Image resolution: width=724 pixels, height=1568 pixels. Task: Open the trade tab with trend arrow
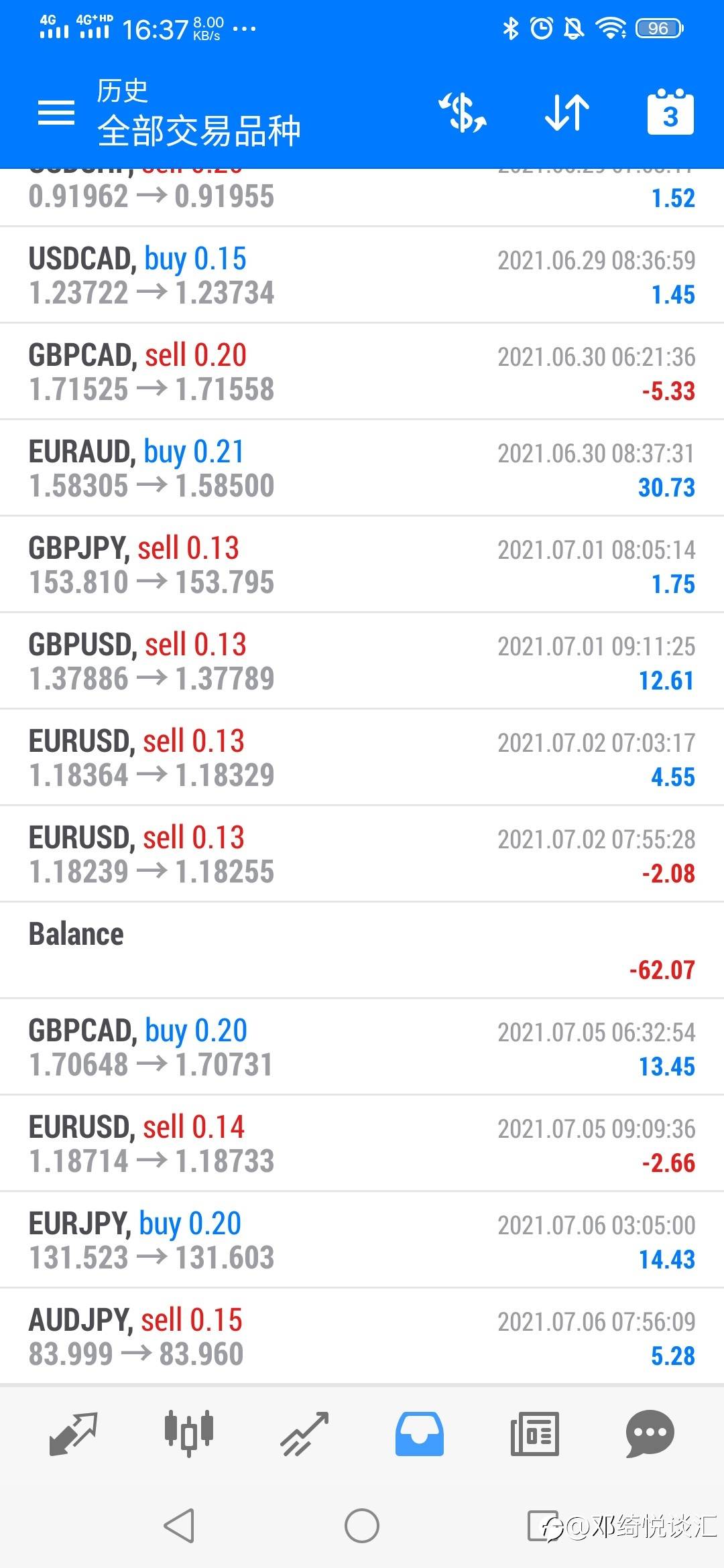[305, 1434]
